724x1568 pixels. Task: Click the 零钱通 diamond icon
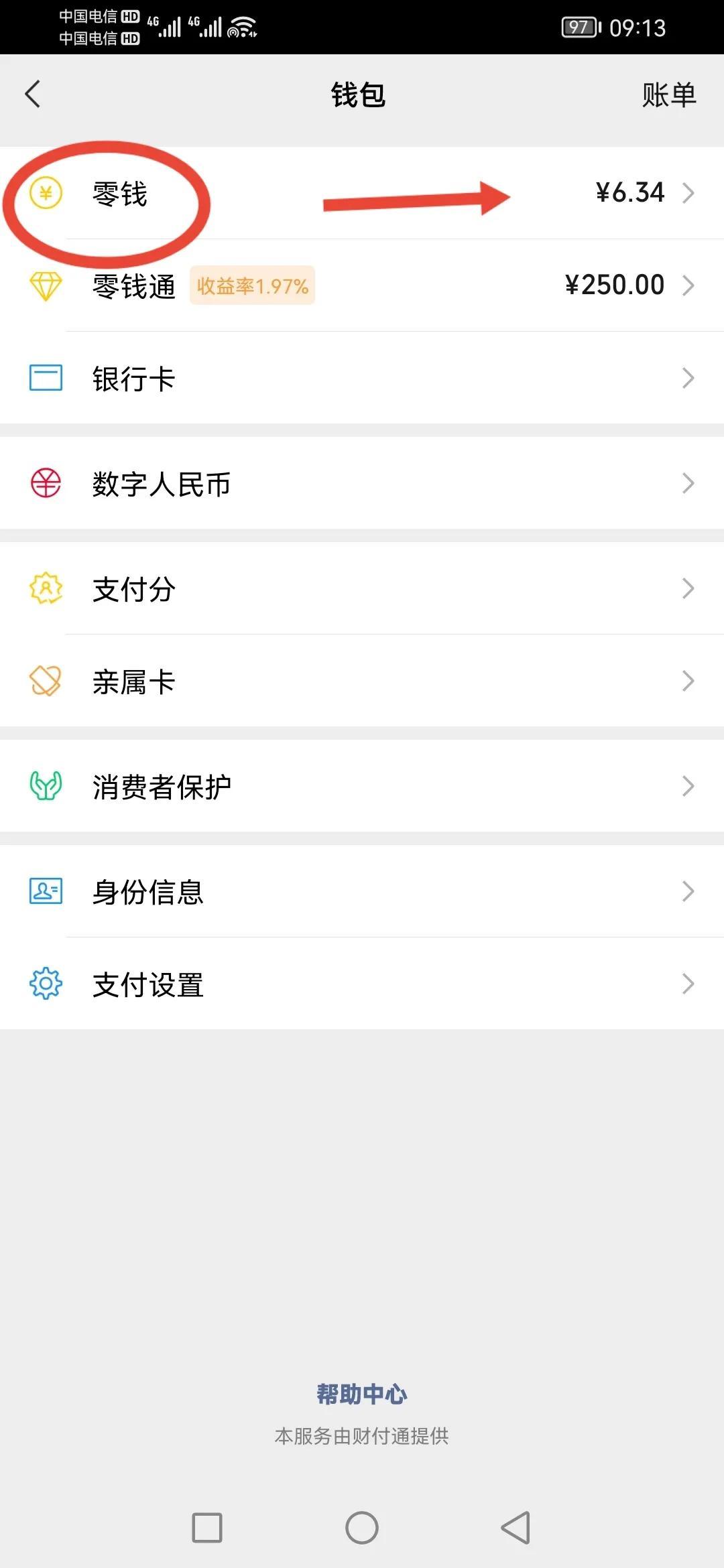[x=44, y=287]
